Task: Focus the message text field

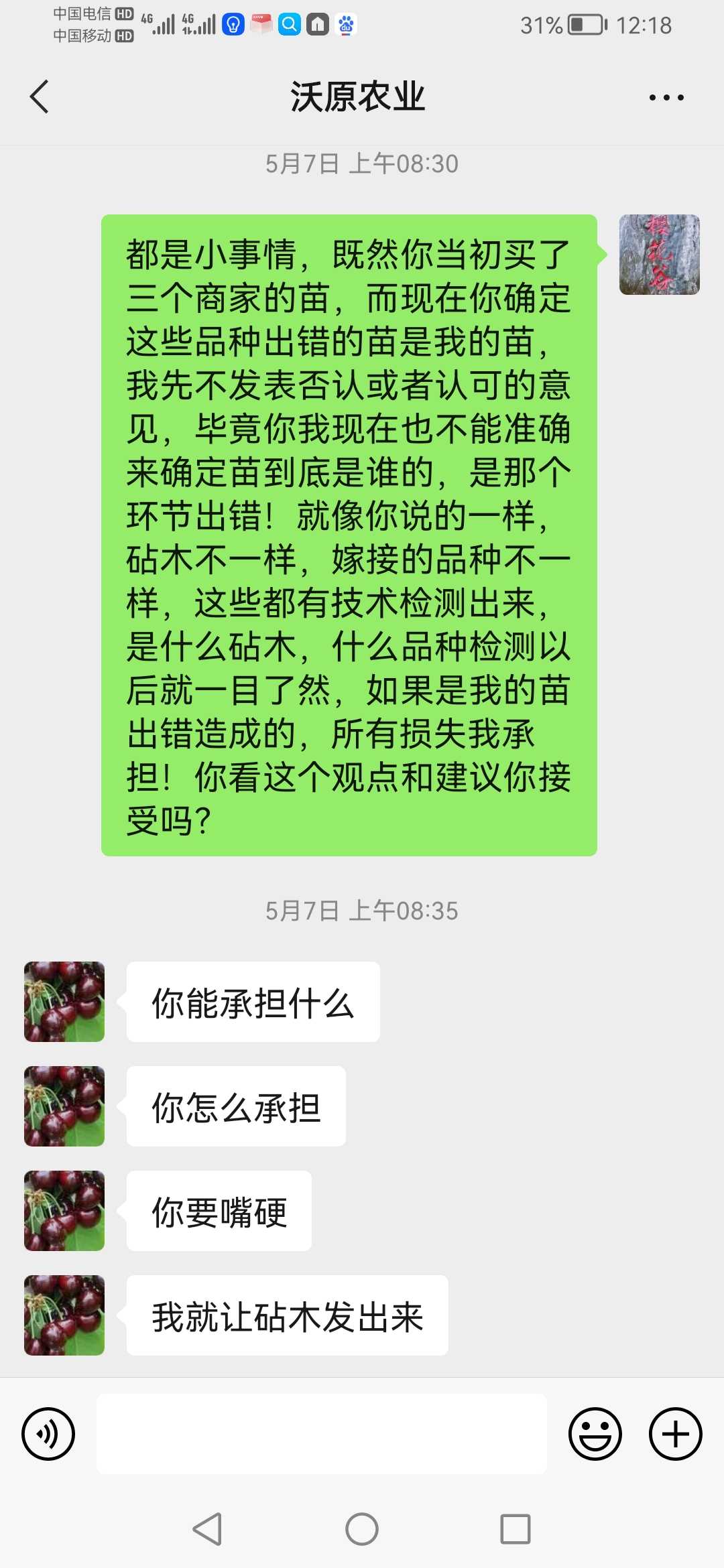Action: pyautogui.click(x=322, y=1433)
